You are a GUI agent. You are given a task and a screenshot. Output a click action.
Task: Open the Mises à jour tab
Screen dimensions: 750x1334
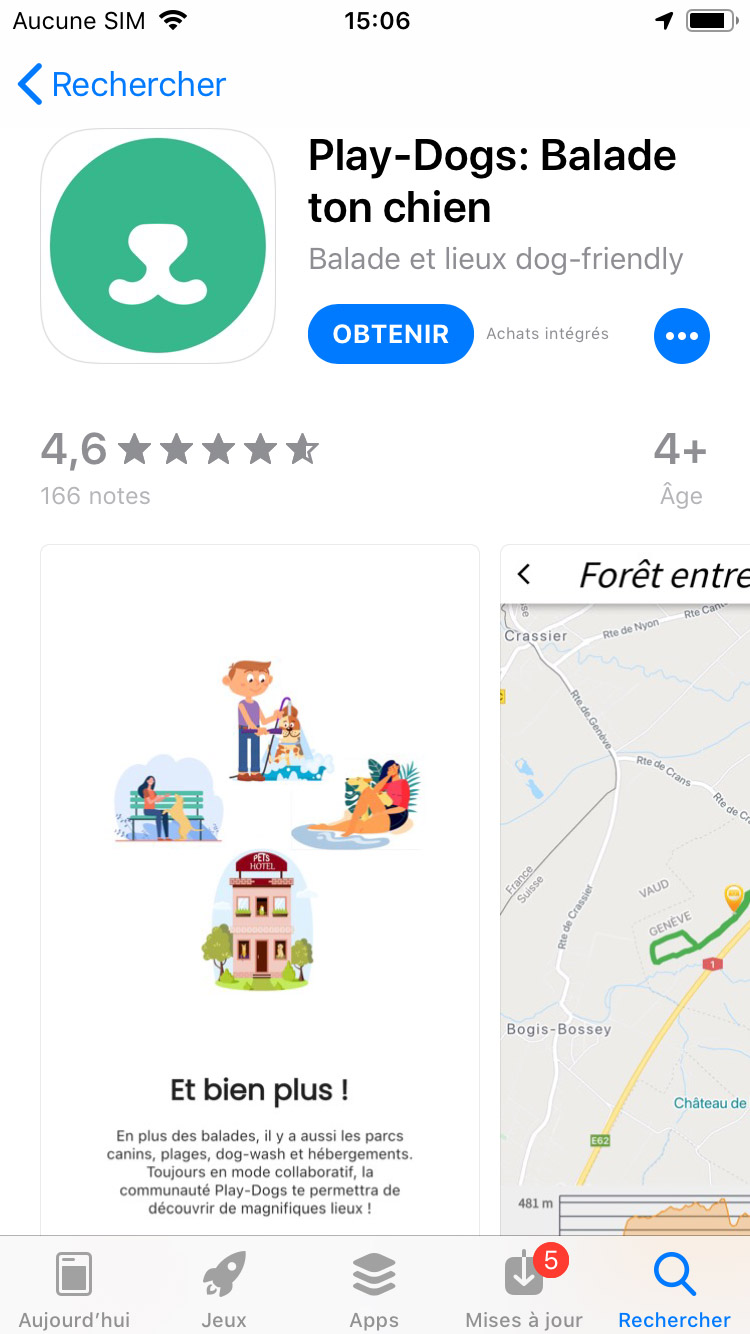click(524, 1289)
